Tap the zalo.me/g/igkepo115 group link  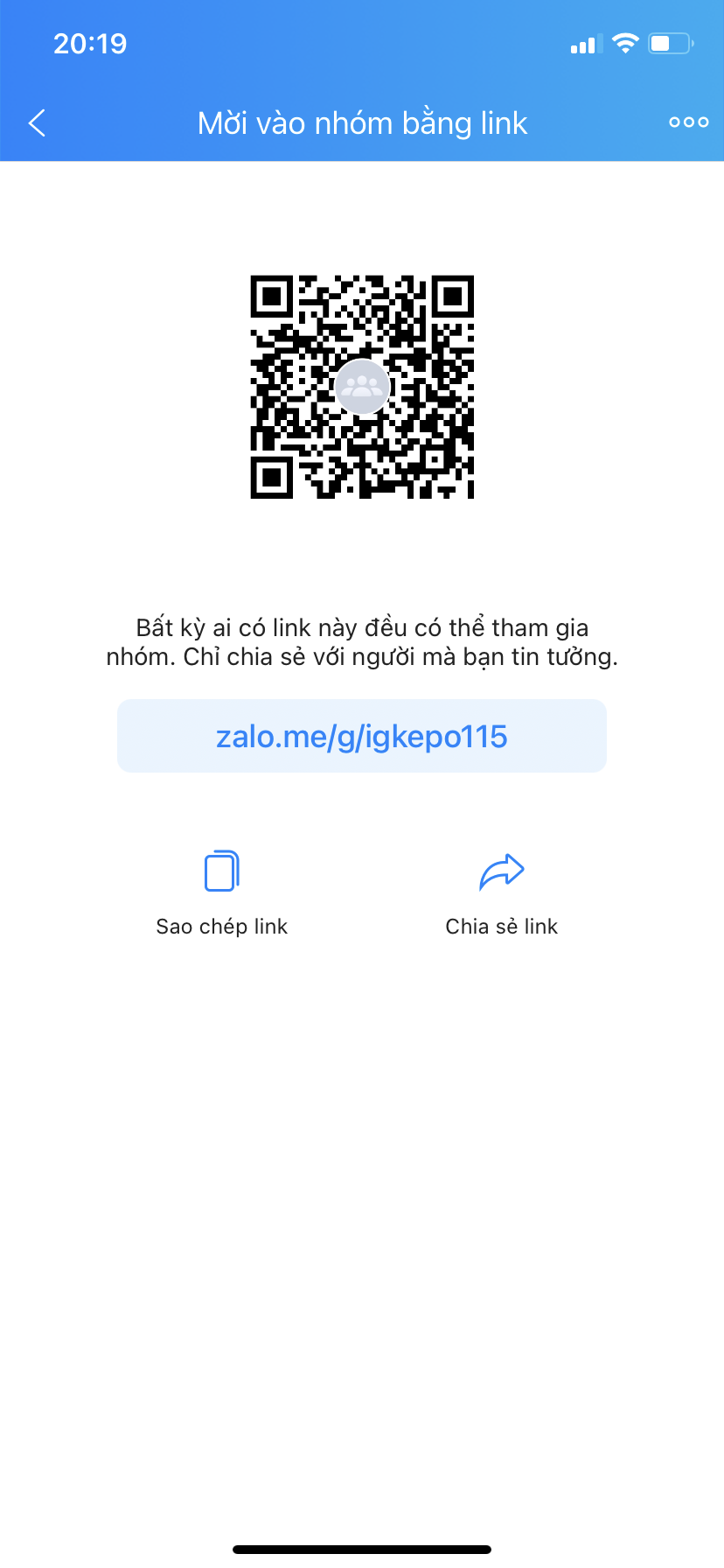[x=362, y=736]
